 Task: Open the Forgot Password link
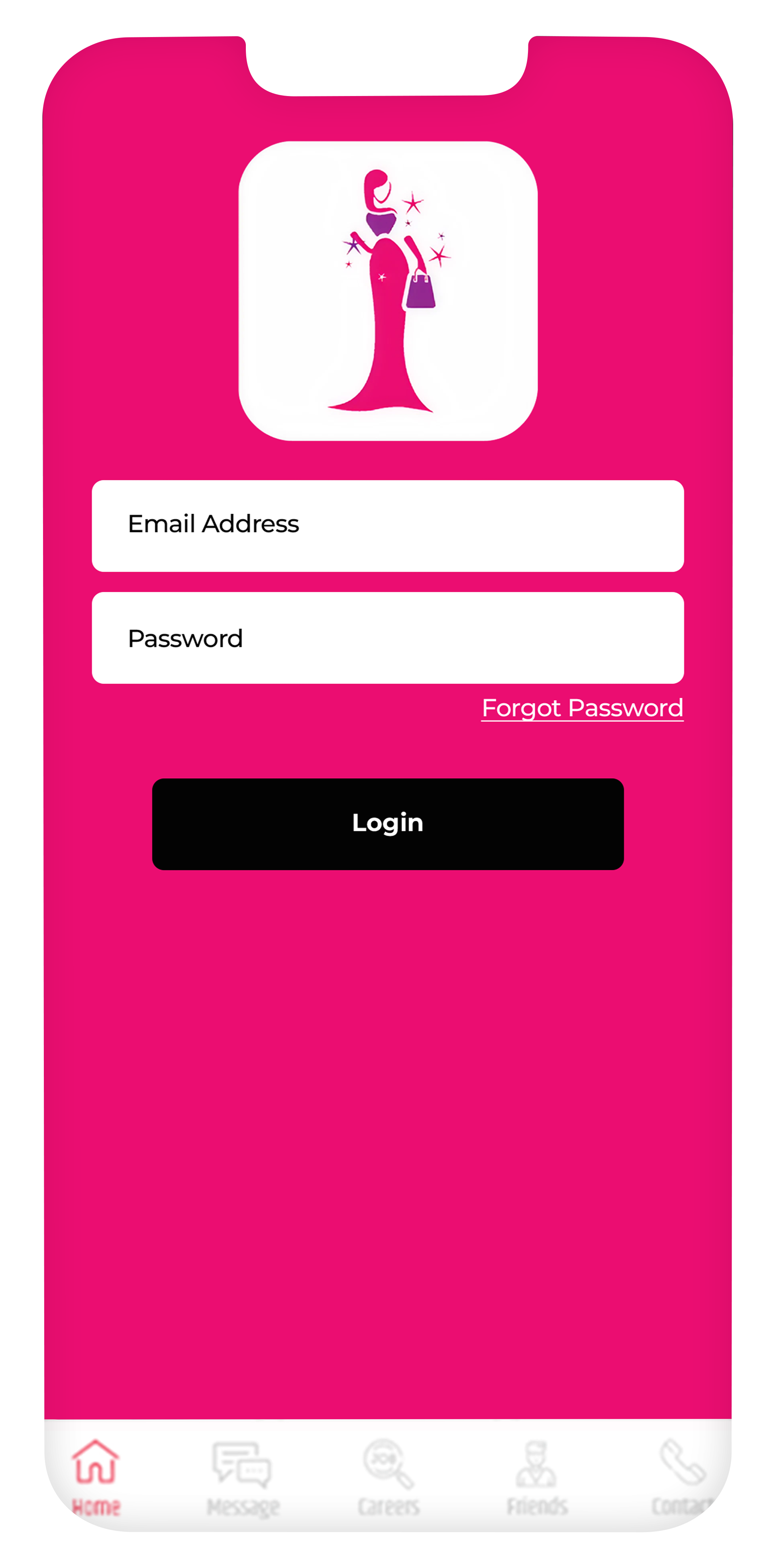pyautogui.click(x=581, y=708)
